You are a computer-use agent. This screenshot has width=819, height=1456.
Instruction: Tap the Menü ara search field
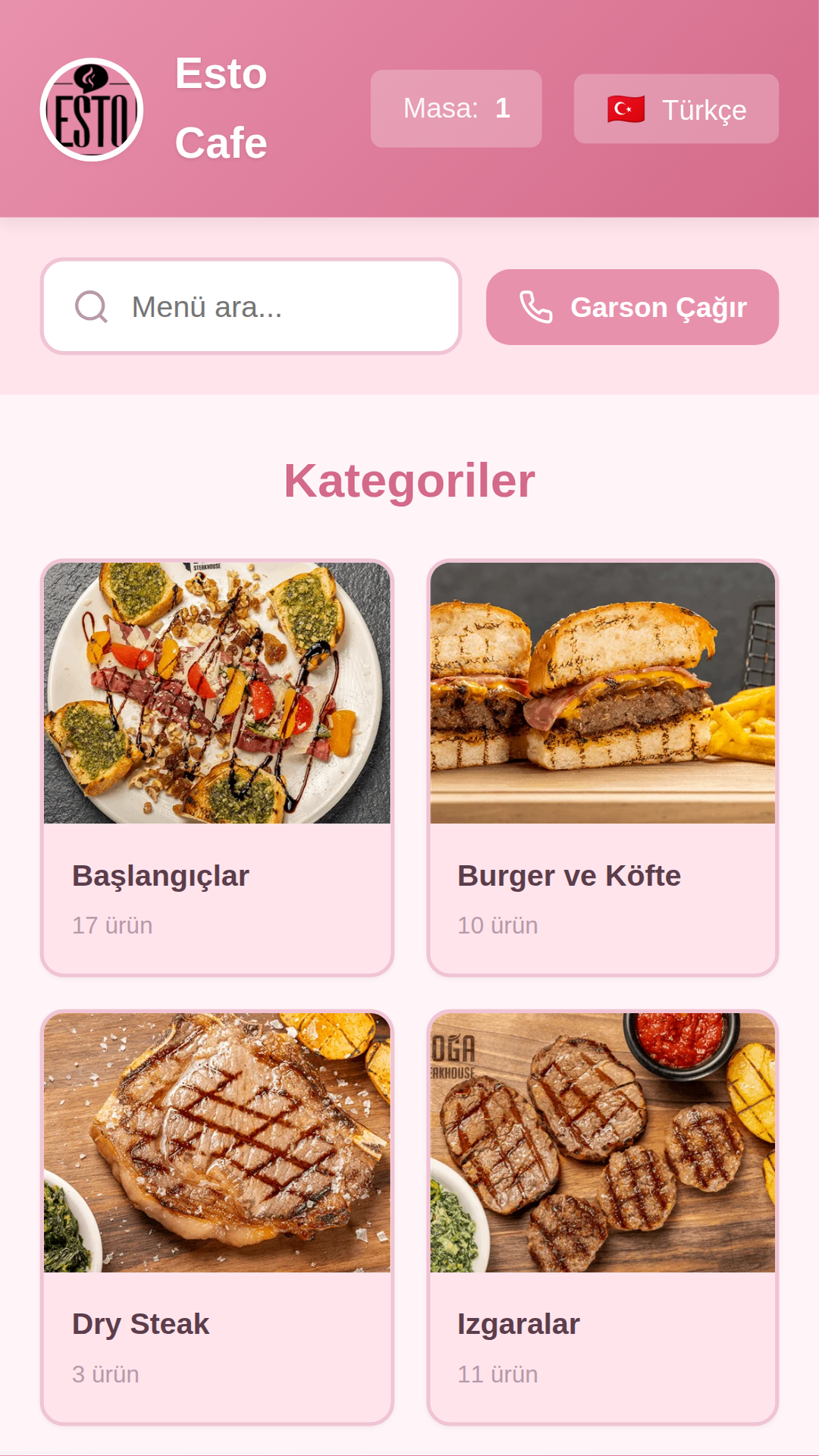pos(250,306)
